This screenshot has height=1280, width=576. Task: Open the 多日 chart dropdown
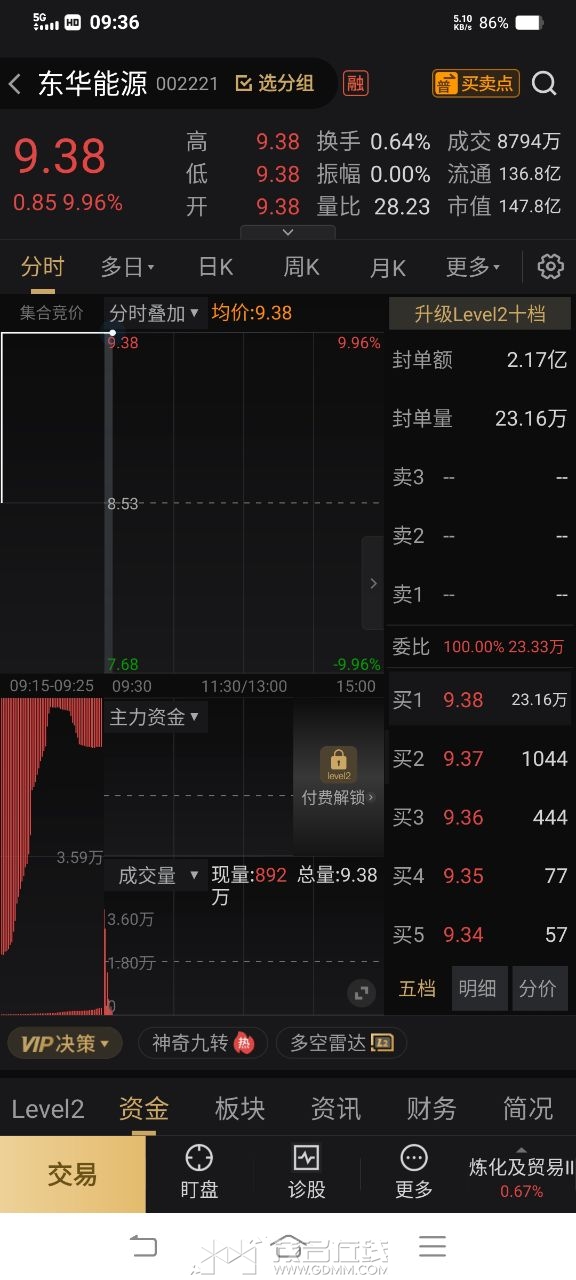coord(128,267)
